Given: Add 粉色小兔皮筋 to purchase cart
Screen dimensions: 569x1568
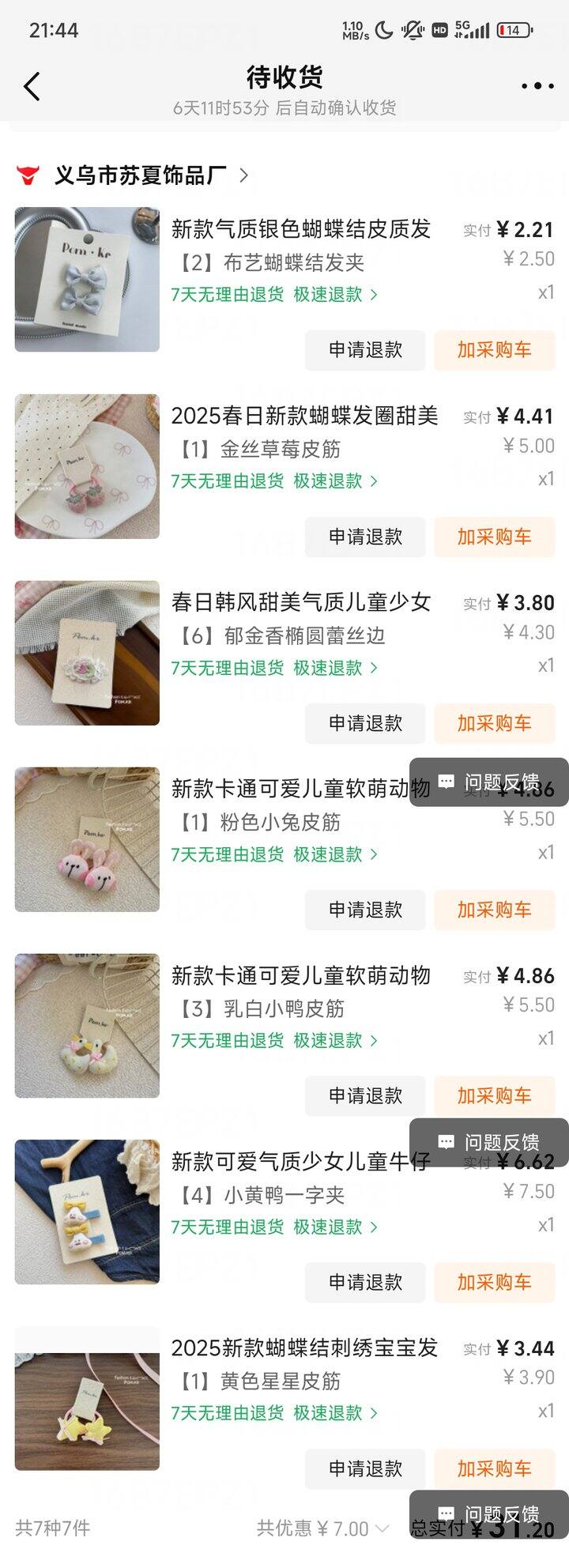Looking at the screenshot, I should tap(494, 910).
